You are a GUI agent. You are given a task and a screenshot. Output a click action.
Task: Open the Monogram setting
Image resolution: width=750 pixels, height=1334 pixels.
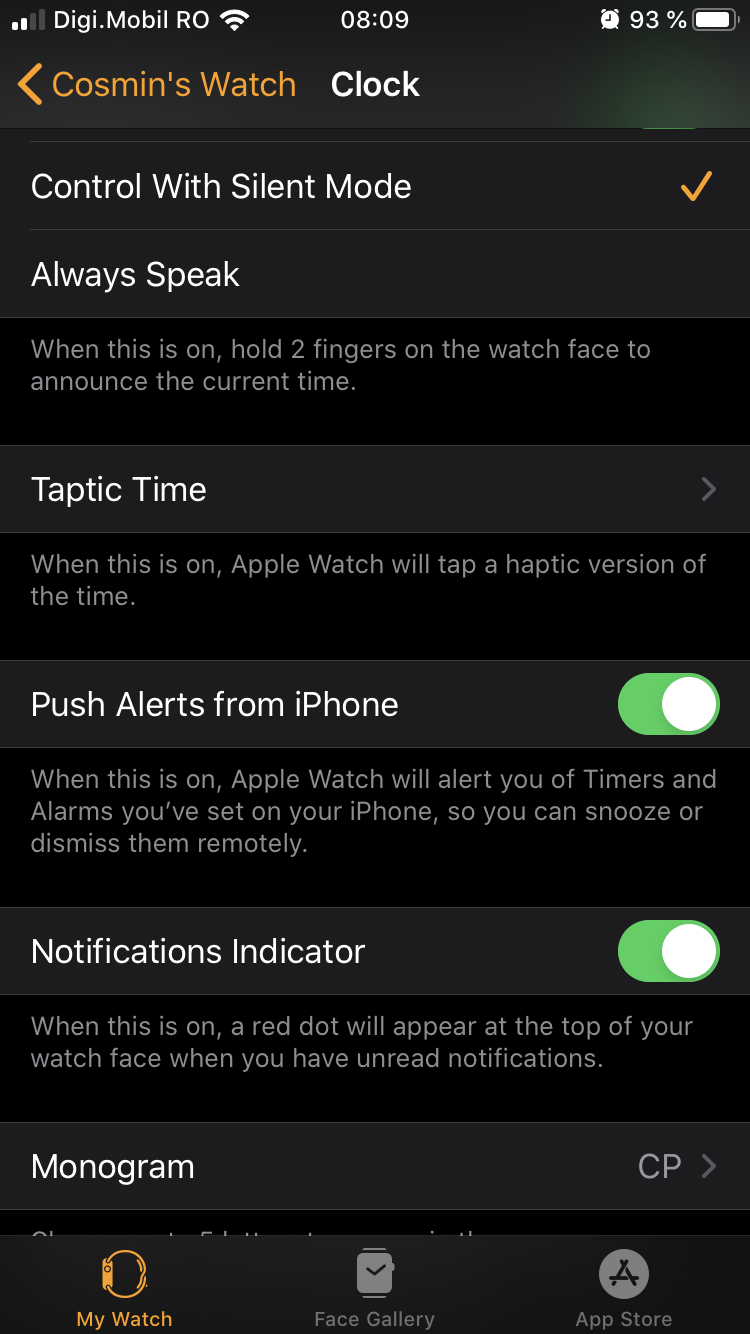point(375,1166)
